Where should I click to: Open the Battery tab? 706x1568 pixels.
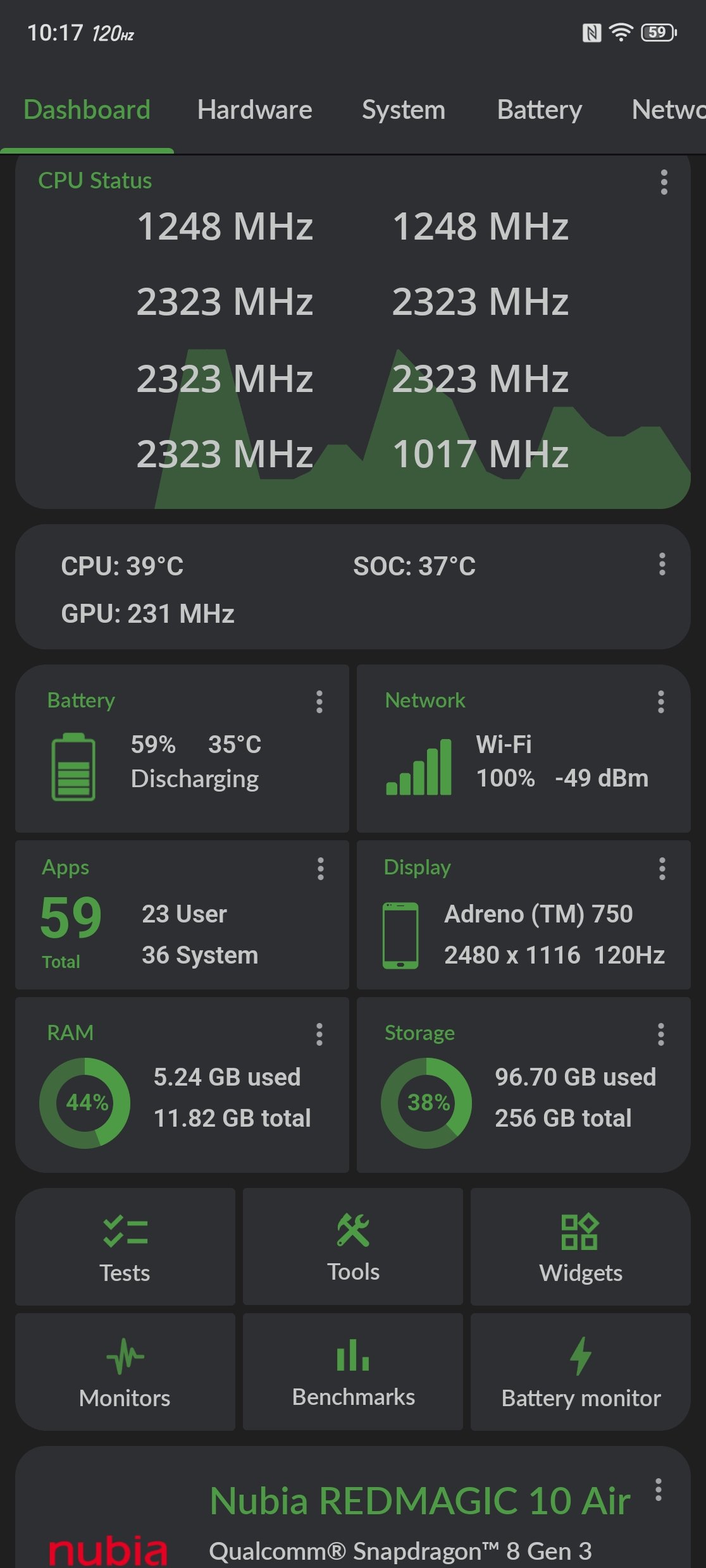(x=539, y=110)
